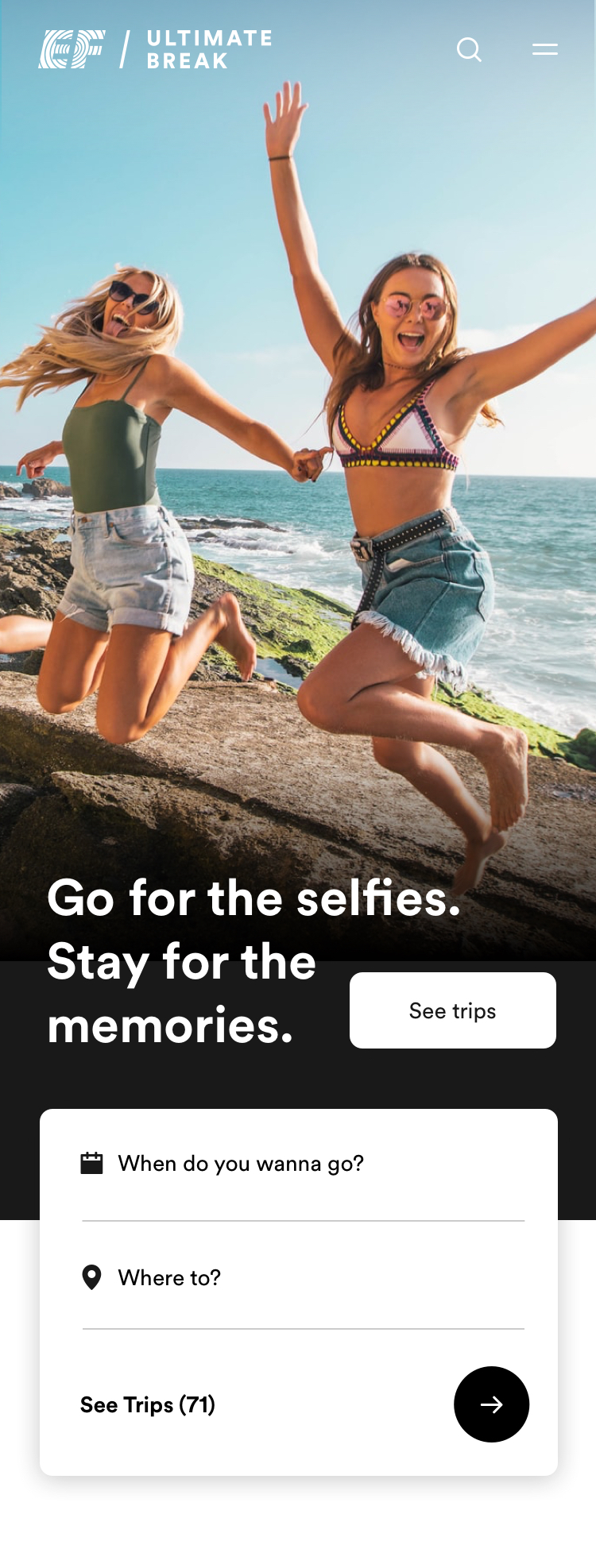Select When do you wanna go field

click(x=302, y=1164)
